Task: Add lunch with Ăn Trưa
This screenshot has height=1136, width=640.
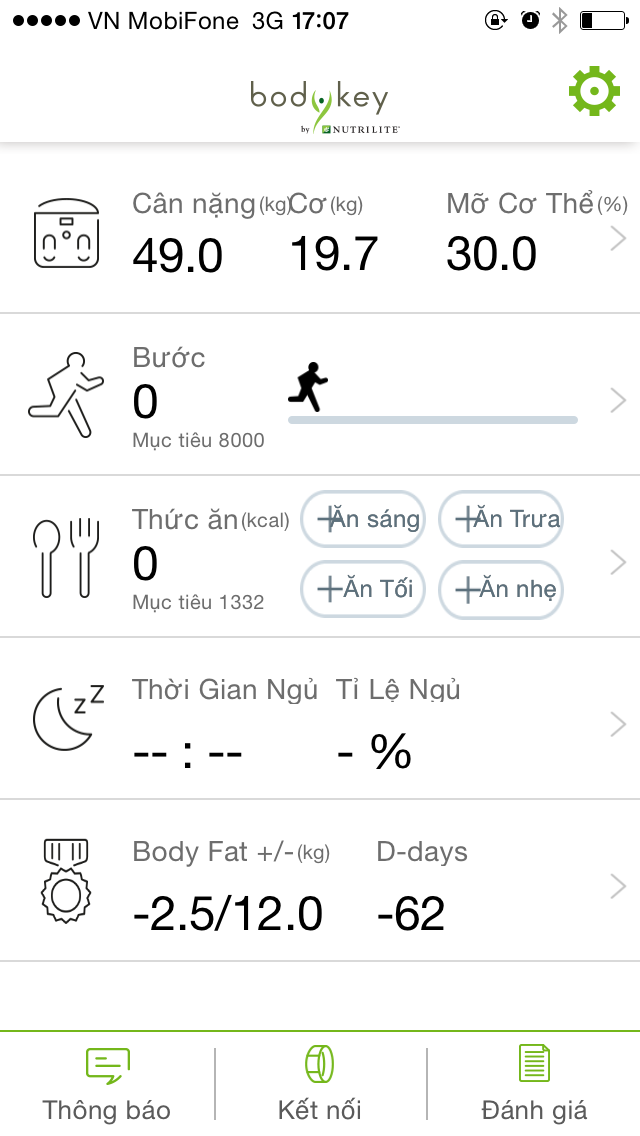Action: pos(500,520)
